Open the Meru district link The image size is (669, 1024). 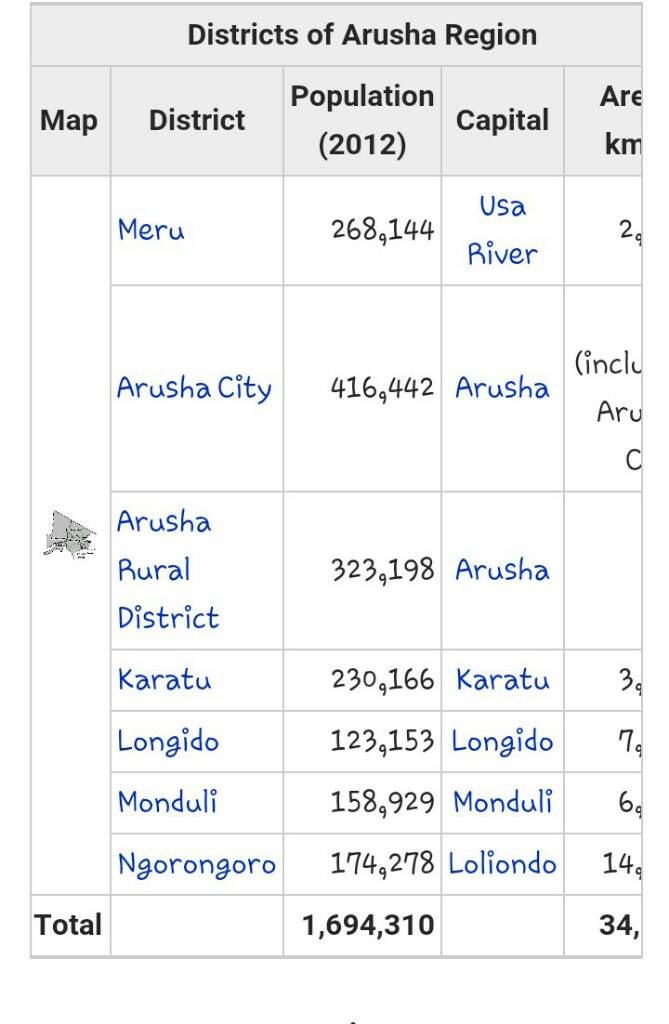[x=151, y=230]
